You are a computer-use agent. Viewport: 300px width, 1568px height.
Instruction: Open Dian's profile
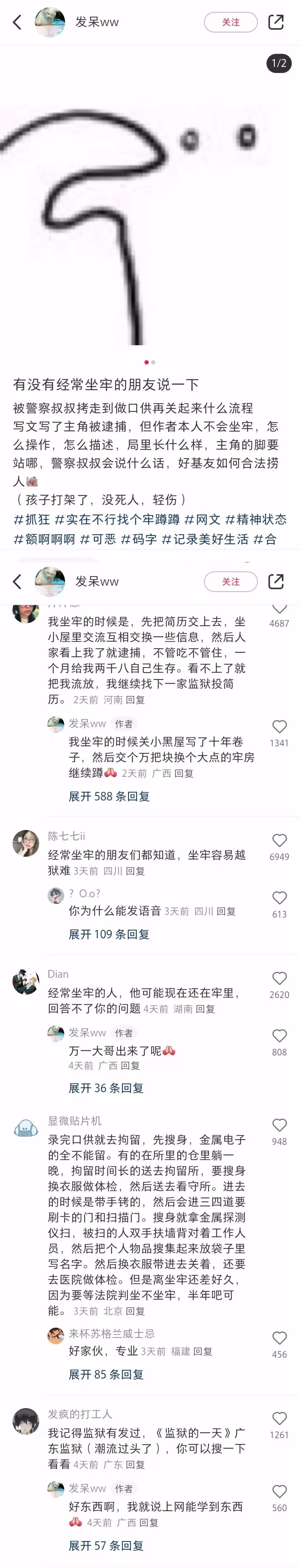(26, 981)
